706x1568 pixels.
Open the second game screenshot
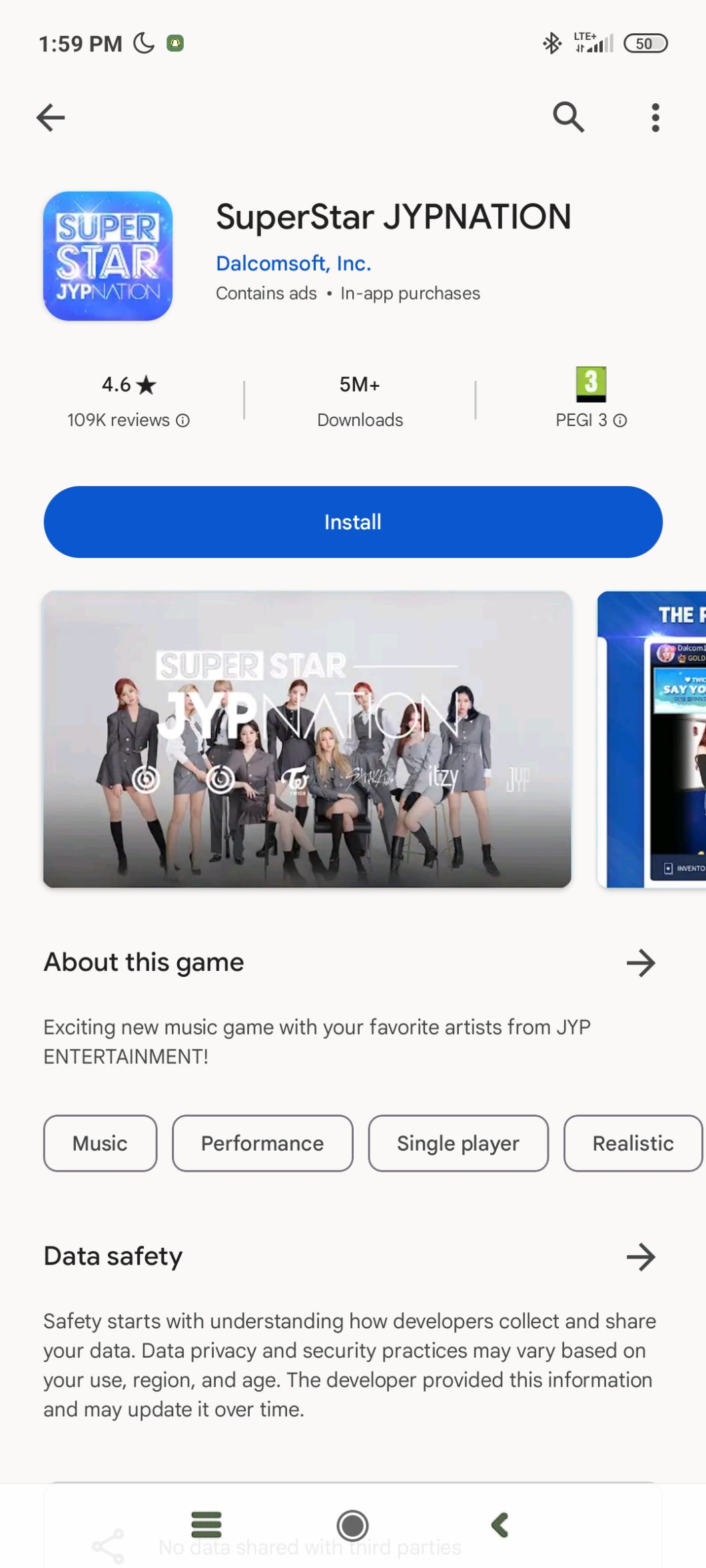(x=653, y=739)
